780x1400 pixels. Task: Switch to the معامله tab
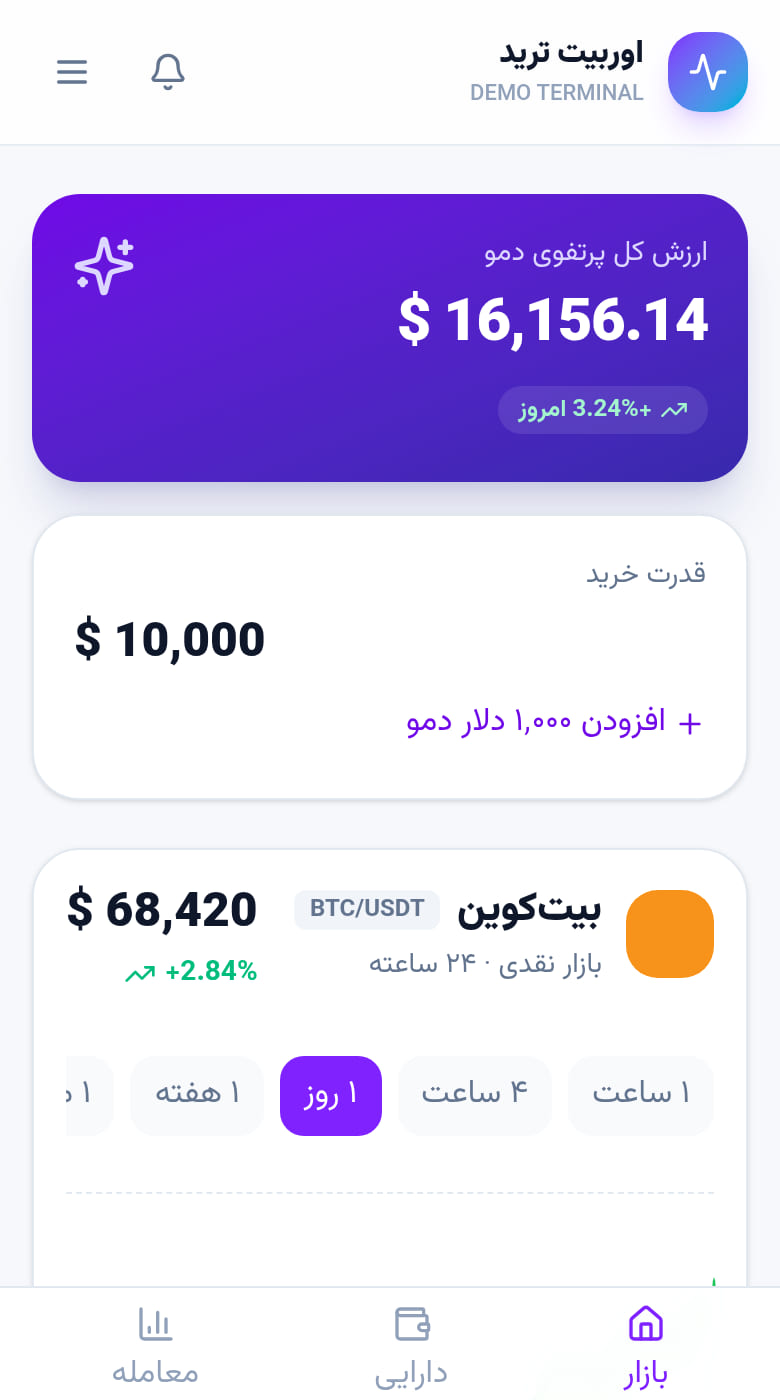155,1345
